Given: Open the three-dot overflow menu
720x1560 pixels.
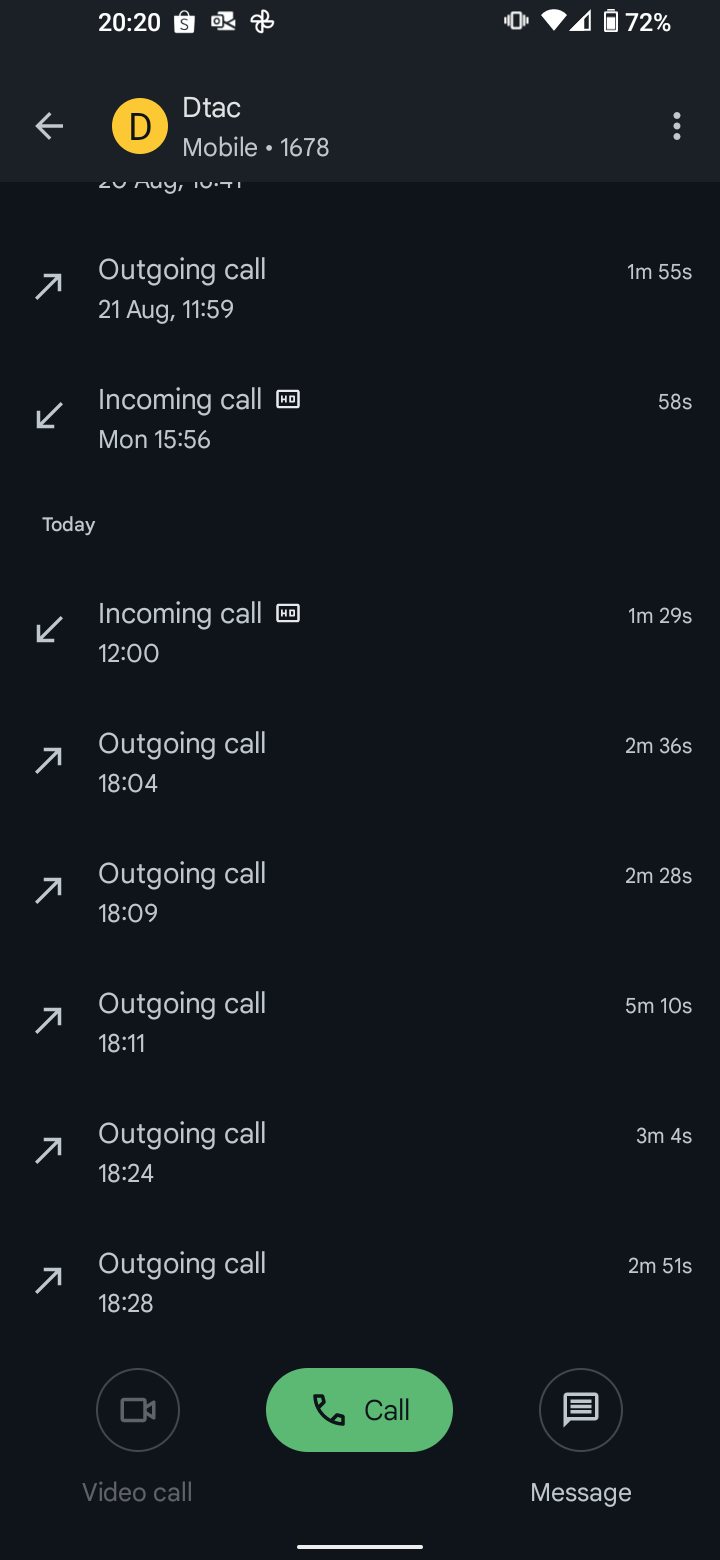Looking at the screenshot, I should 677,126.
